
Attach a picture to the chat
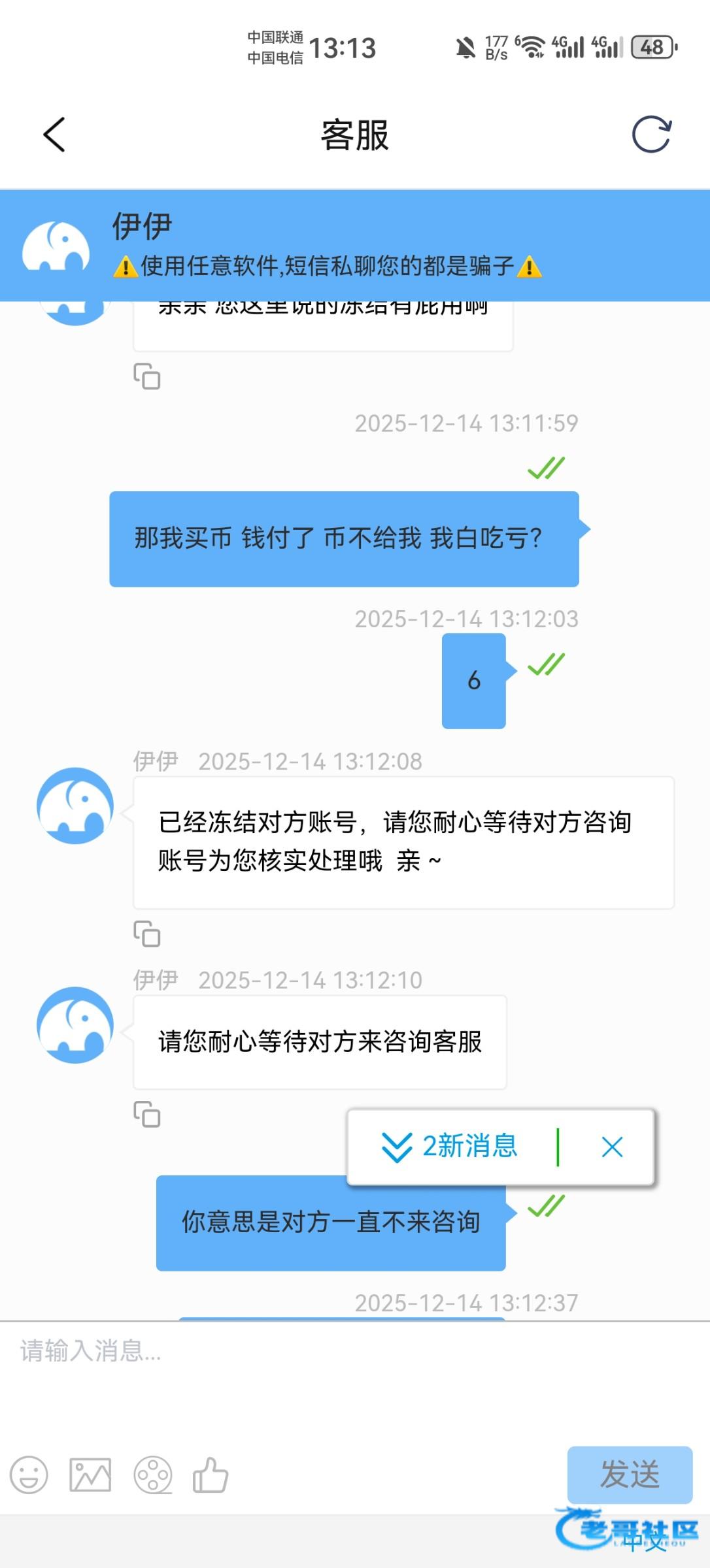[90, 1475]
